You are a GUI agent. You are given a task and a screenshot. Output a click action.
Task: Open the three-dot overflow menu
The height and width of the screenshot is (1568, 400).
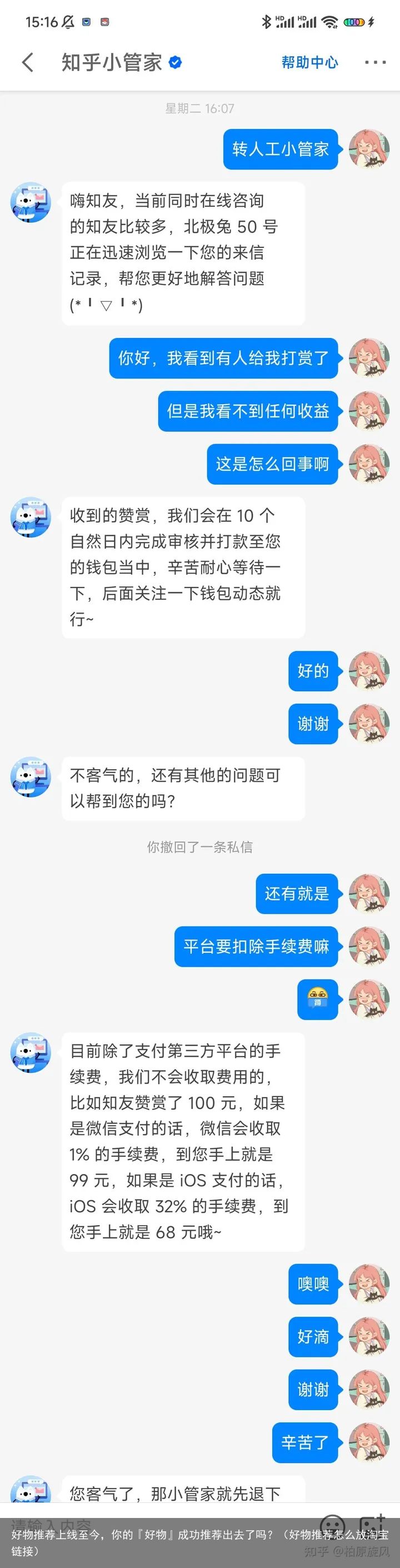coord(375,62)
